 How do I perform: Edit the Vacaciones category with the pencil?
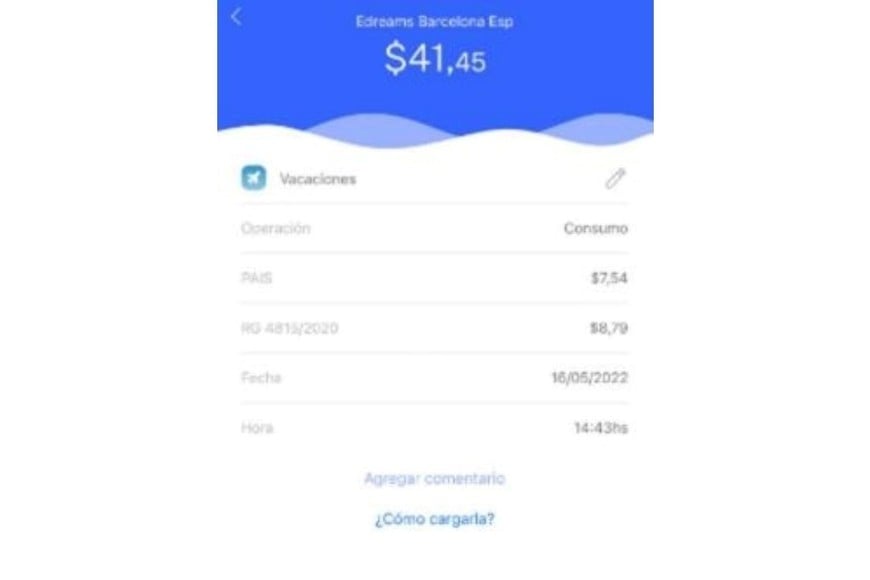pos(615,179)
